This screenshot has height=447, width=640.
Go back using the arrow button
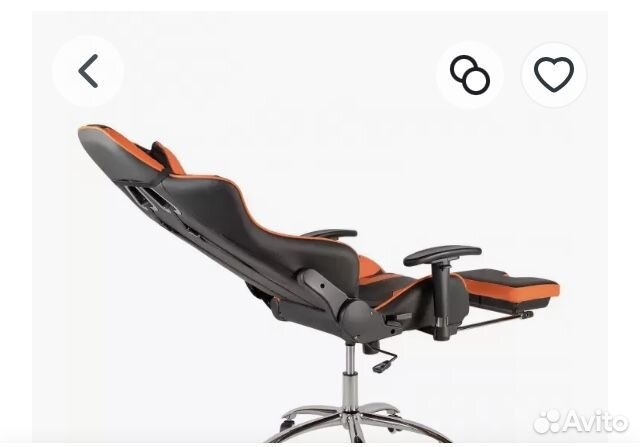88,72
